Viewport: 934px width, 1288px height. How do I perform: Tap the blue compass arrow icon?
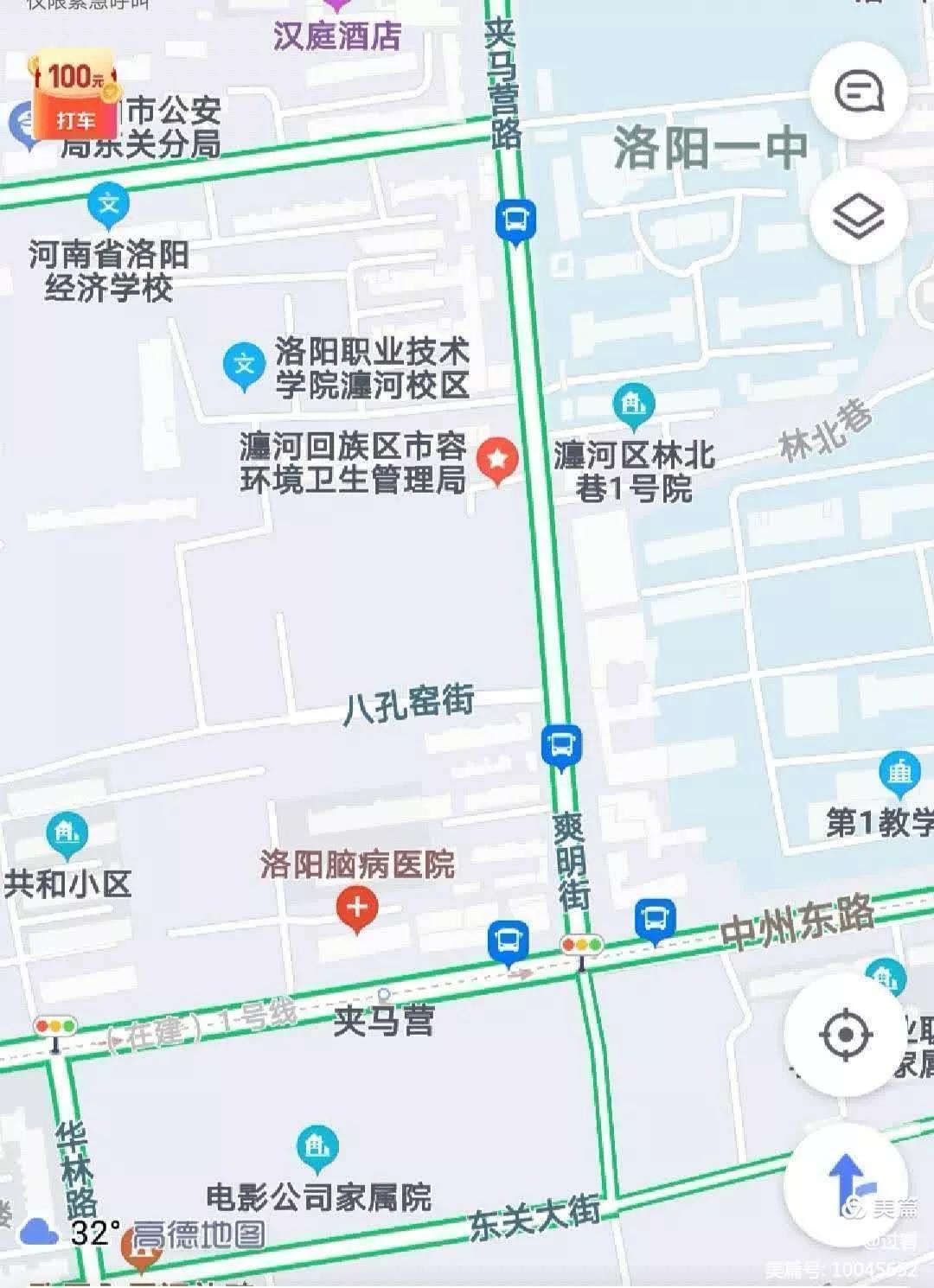click(845, 1174)
